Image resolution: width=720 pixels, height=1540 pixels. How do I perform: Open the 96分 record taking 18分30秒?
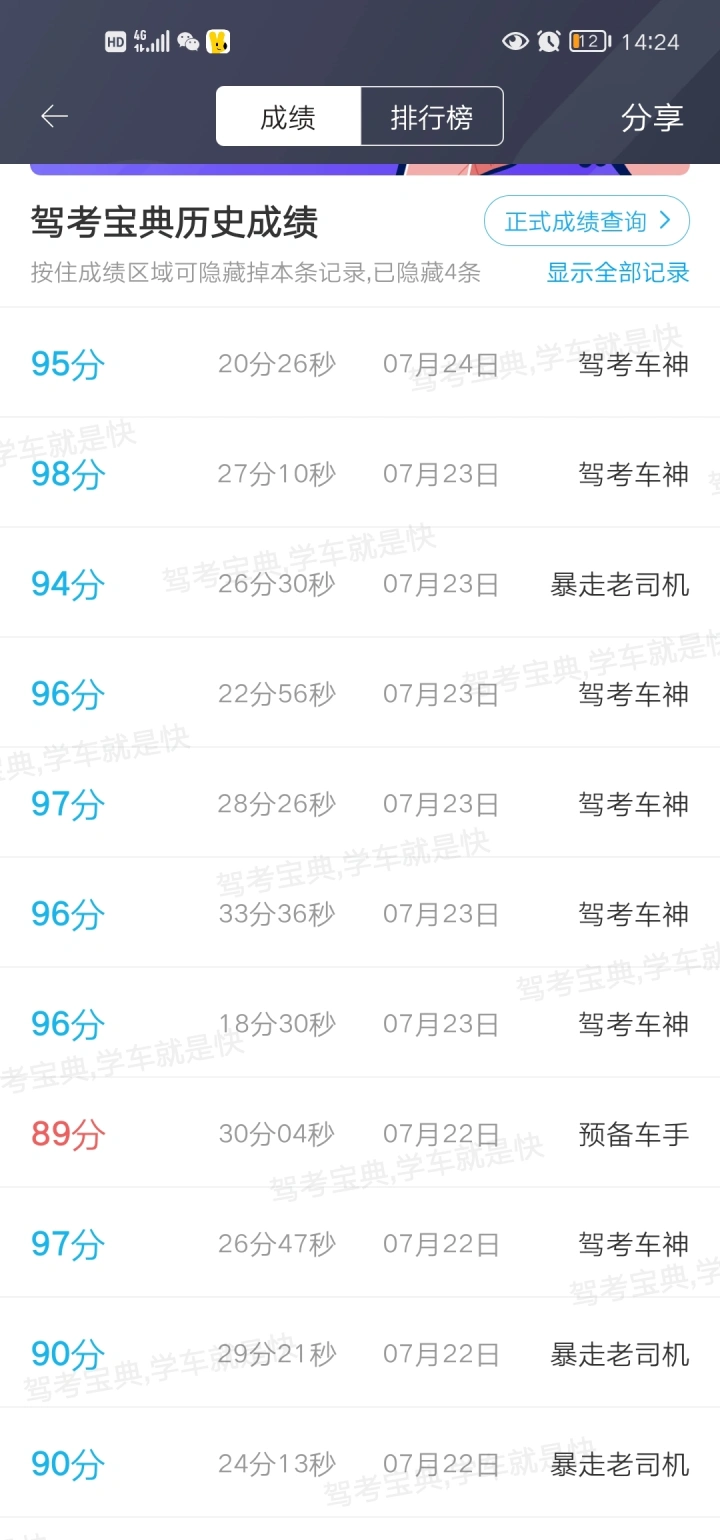pyautogui.click(x=360, y=1024)
